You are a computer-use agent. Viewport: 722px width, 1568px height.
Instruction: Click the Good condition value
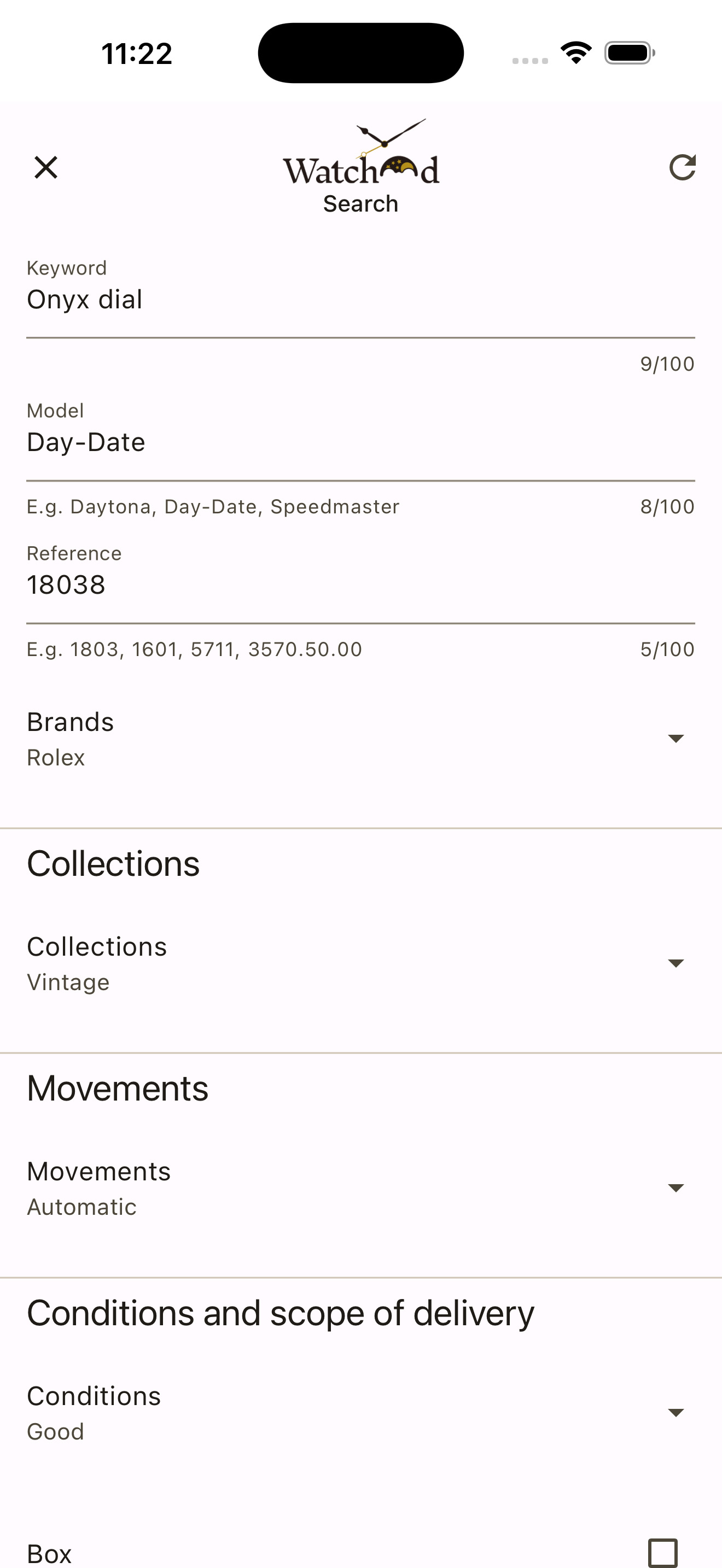click(55, 1431)
